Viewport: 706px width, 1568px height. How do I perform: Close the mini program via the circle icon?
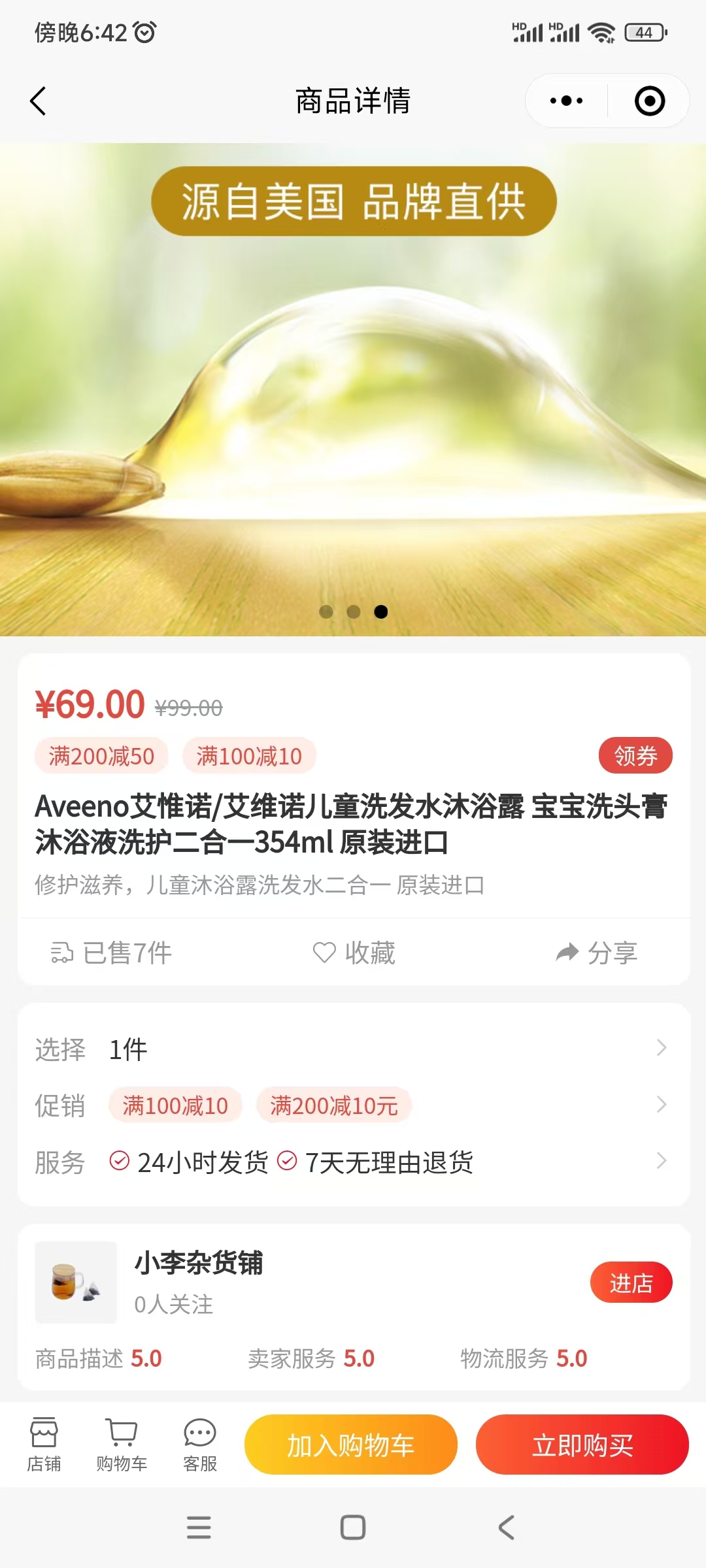649,101
